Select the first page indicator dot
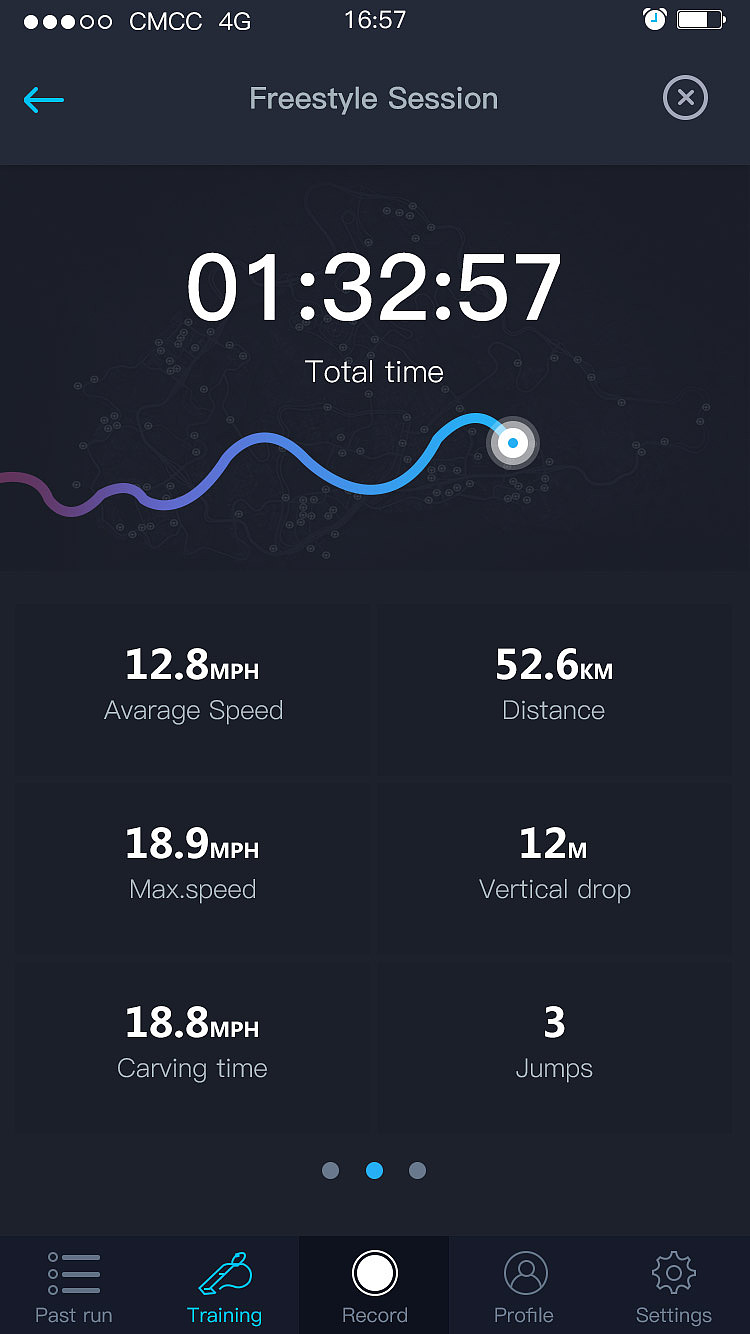750x1334 pixels. click(x=331, y=1170)
